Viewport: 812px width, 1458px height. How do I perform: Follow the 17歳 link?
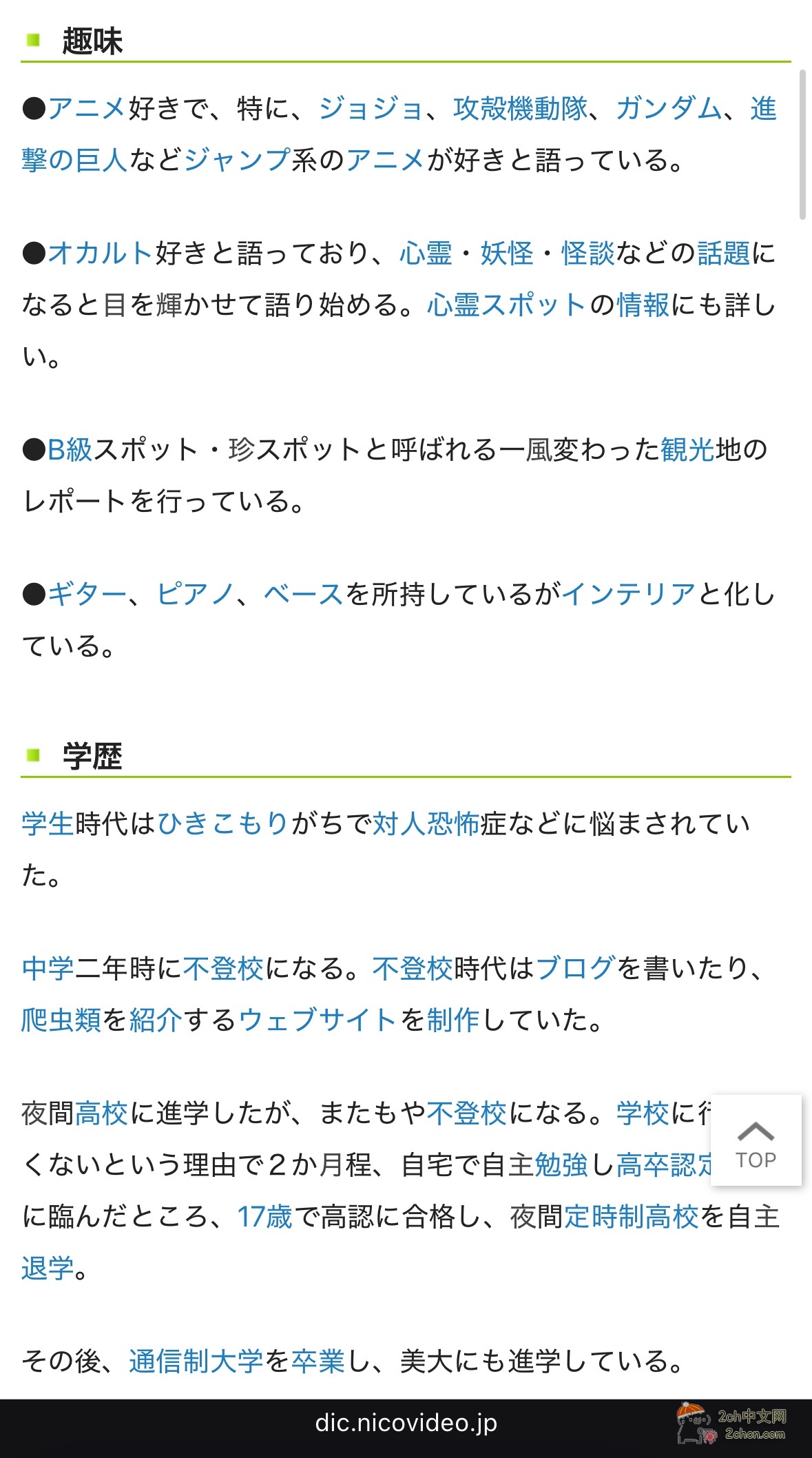pos(264,1218)
